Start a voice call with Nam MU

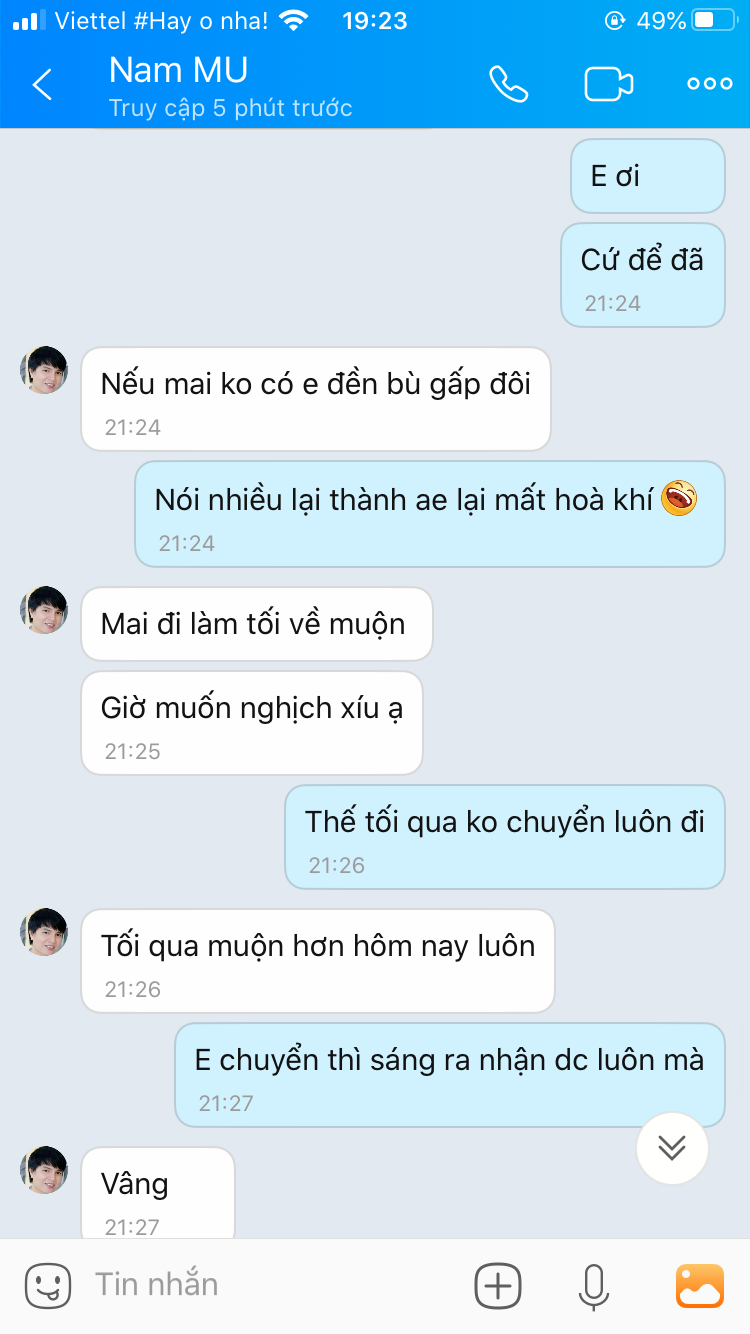pyautogui.click(x=508, y=85)
